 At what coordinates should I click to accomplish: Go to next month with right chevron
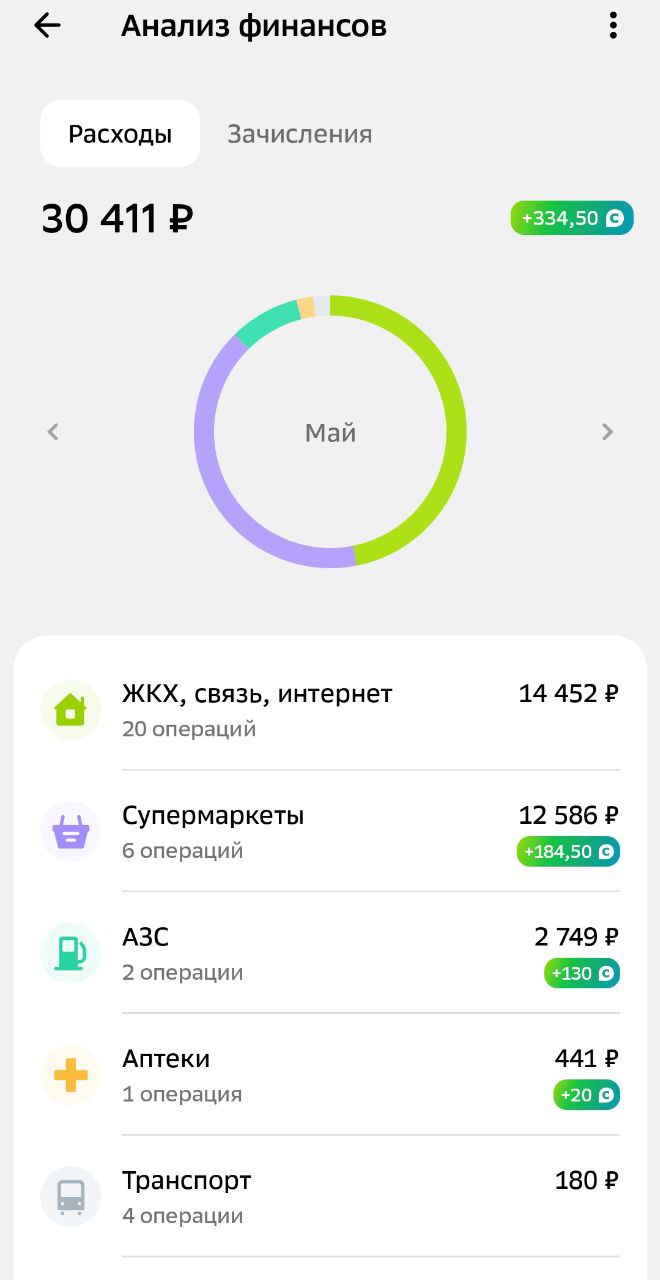[x=607, y=432]
